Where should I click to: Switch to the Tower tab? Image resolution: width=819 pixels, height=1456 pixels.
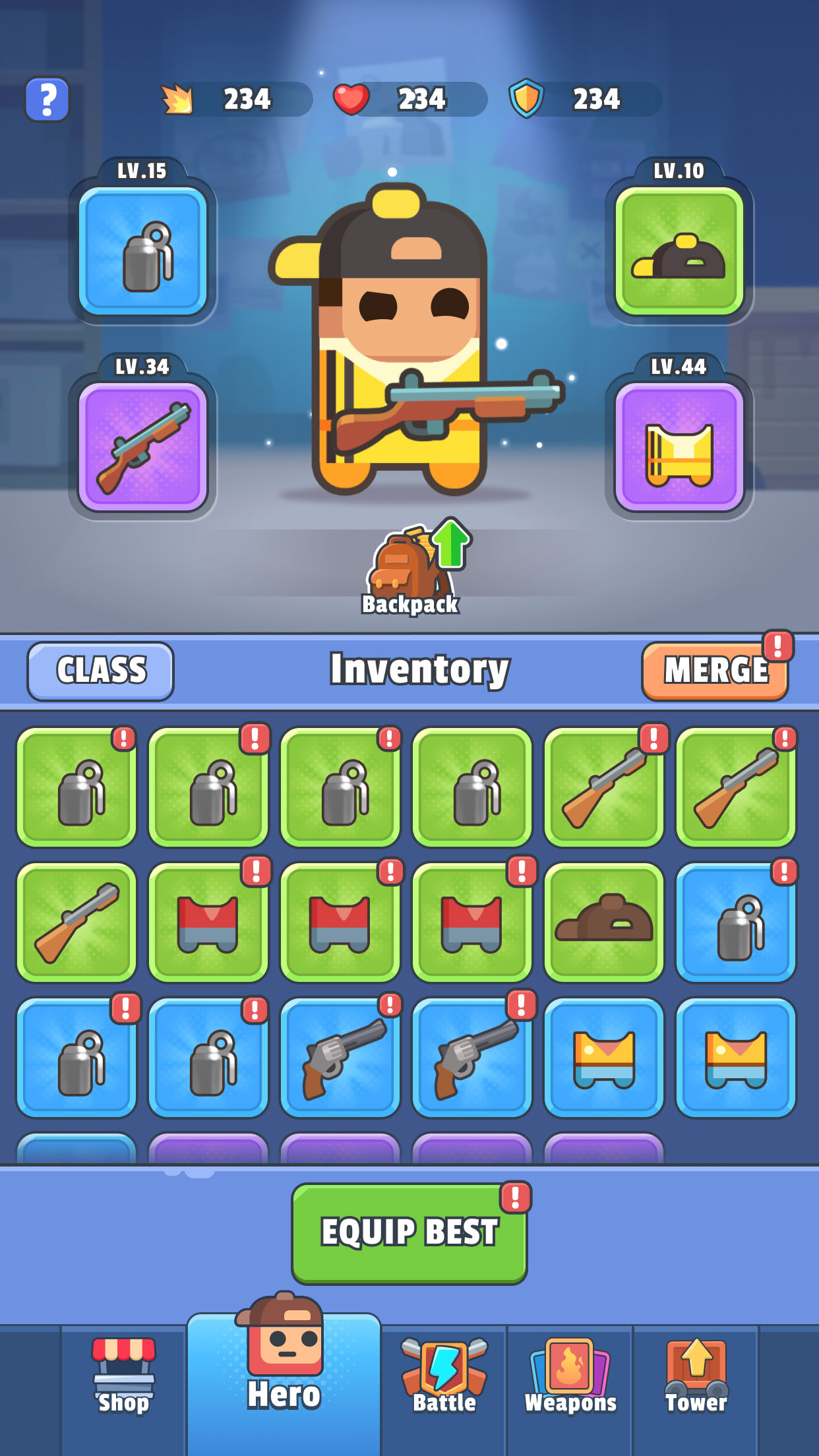coord(696,1377)
